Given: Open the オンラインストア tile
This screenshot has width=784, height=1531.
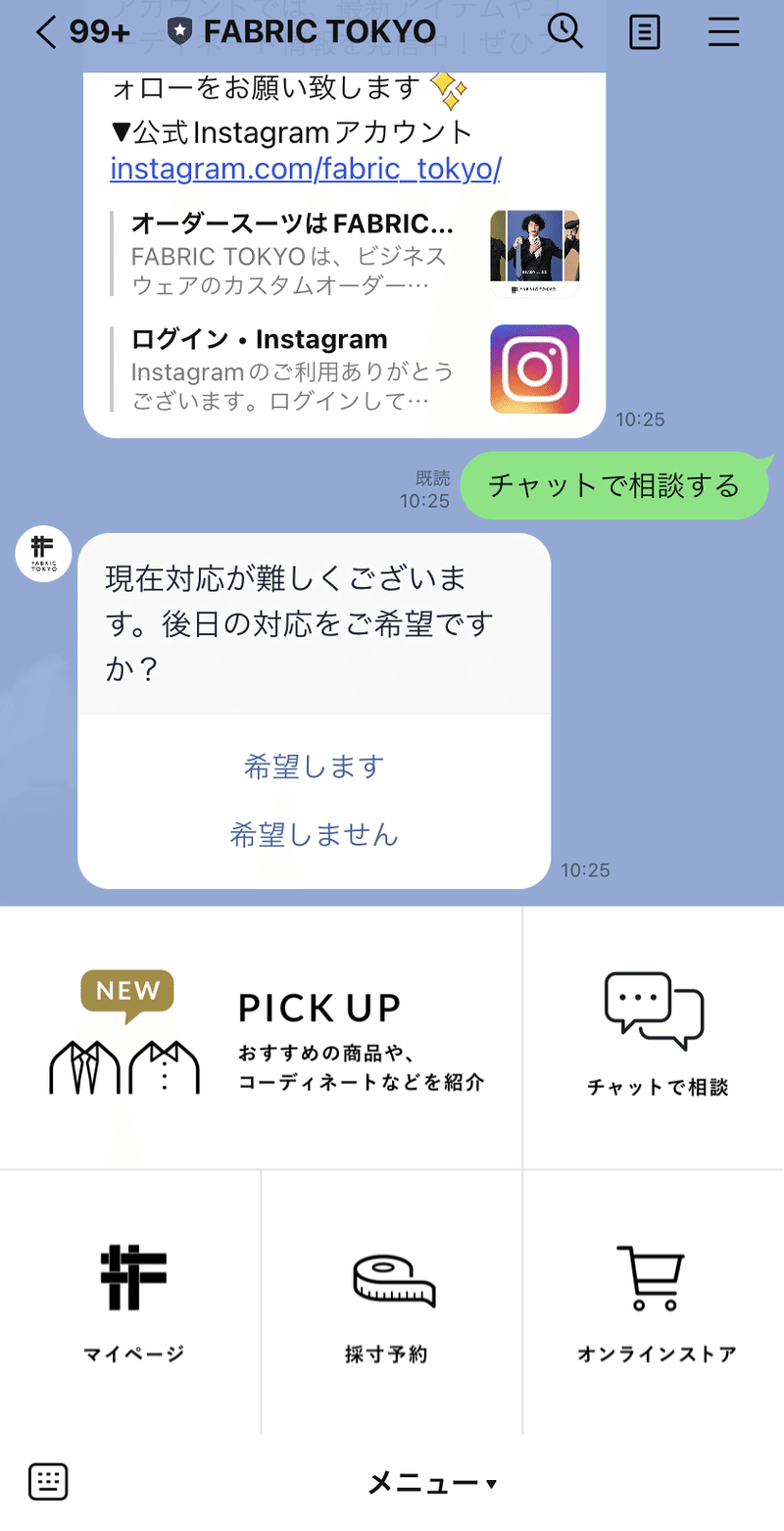Looking at the screenshot, I should (655, 1302).
